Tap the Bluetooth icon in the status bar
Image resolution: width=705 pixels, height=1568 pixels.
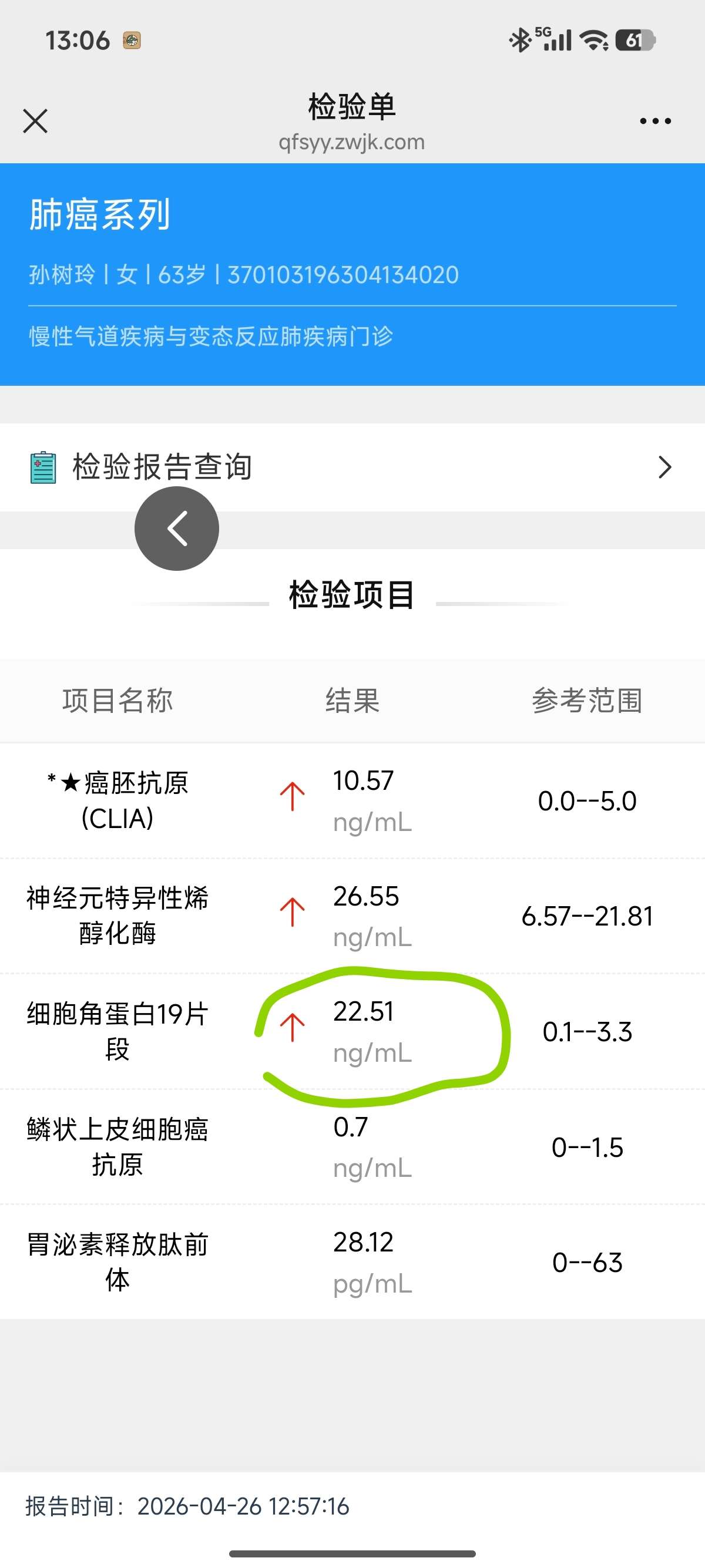point(521,40)
